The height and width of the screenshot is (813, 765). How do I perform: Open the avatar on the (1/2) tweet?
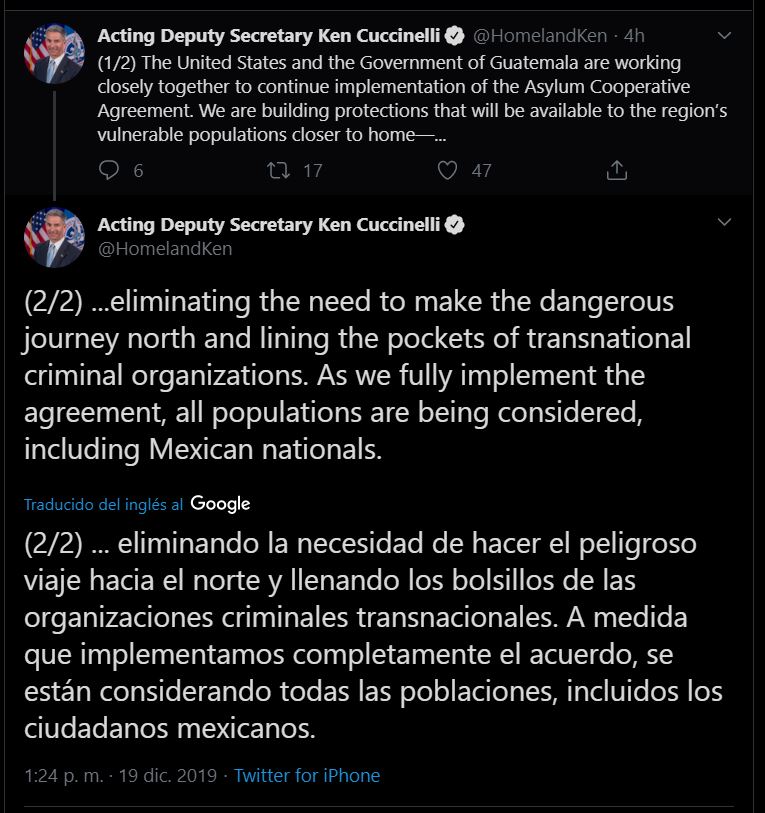pyautogui.click(x=53, y=53)
